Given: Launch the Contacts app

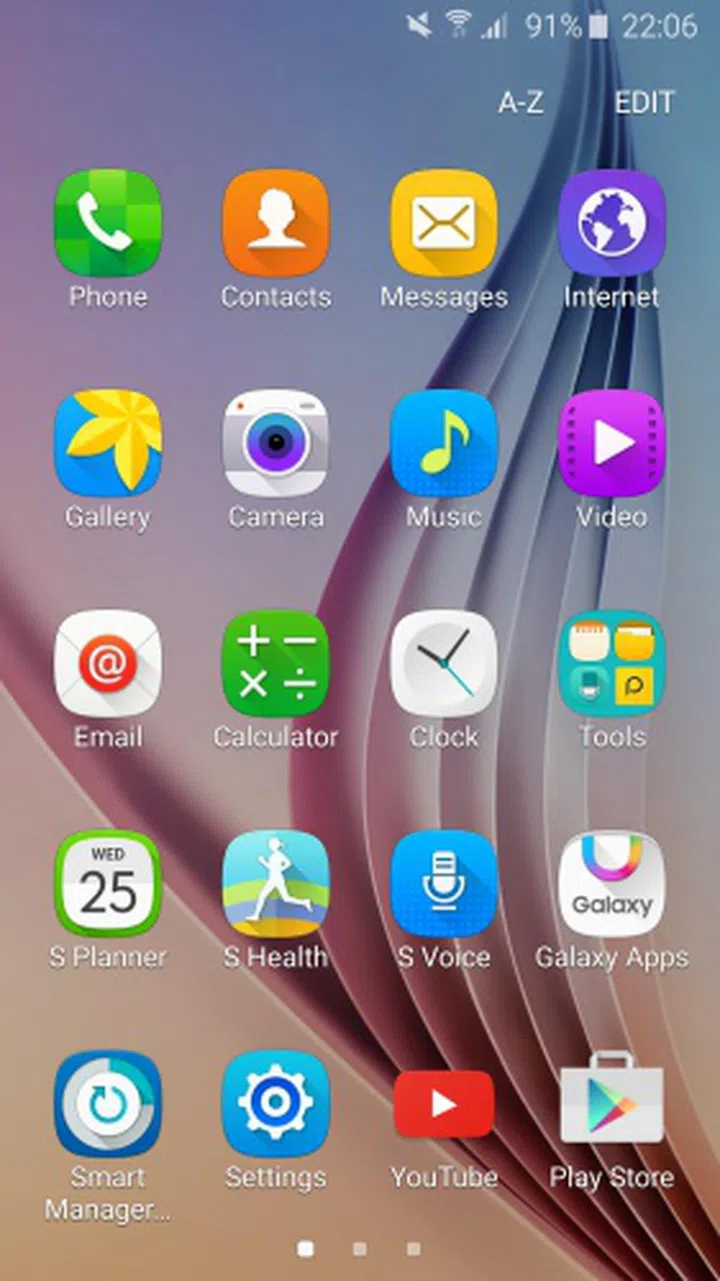Looking at the screenshot, I should 275,223.
